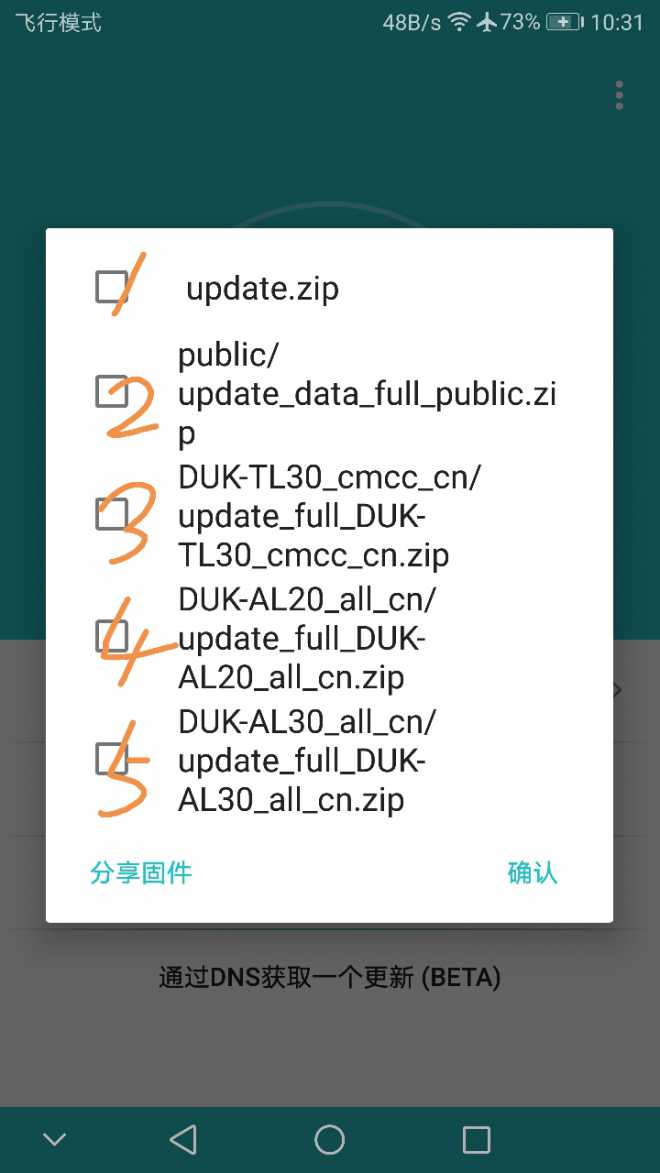660x1173 pixels.
Task: Choose the DUK-AL30_all_cn firmware checkbox
Action: 111,758
